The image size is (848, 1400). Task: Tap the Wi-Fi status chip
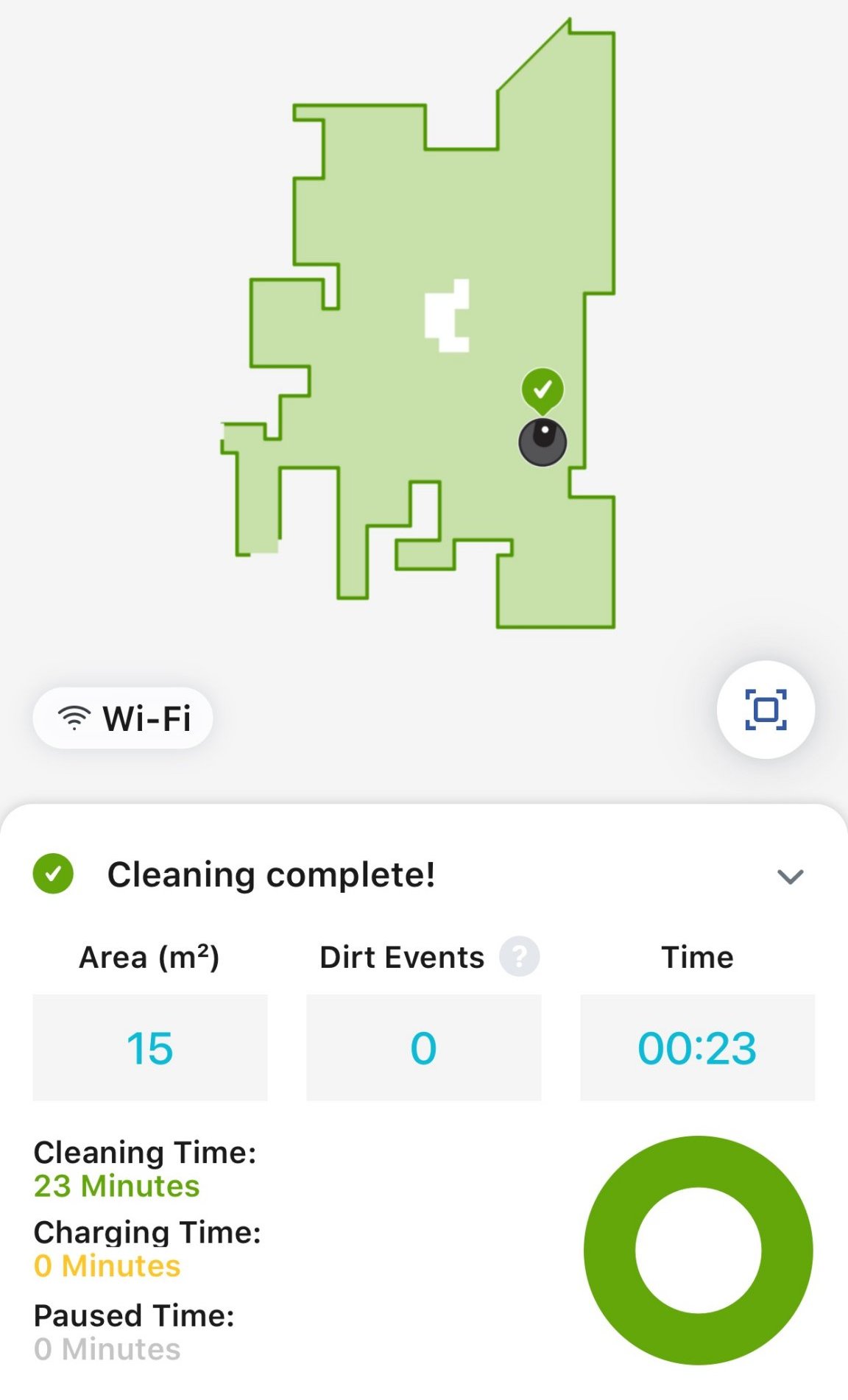pos(123,718)
